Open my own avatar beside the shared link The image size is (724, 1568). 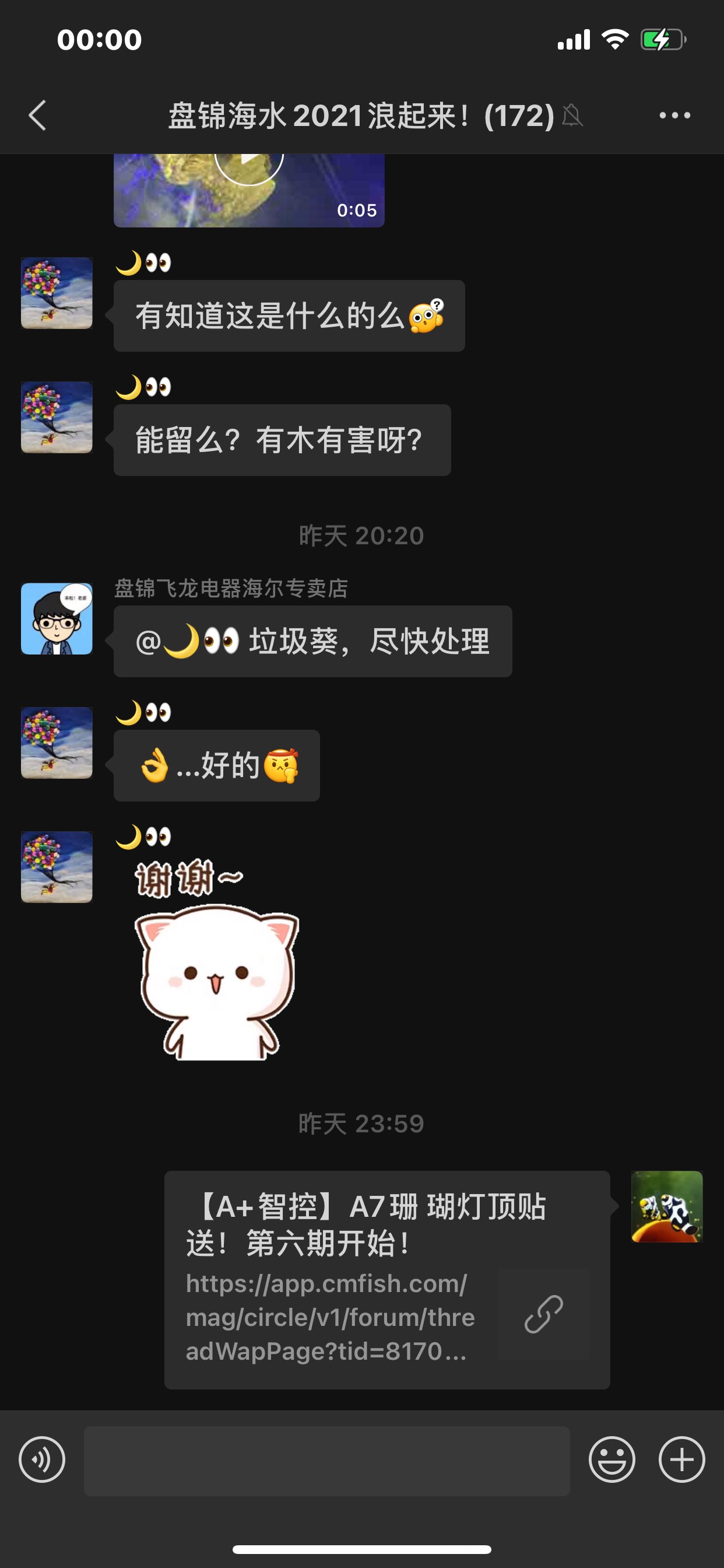[667, 1206]
